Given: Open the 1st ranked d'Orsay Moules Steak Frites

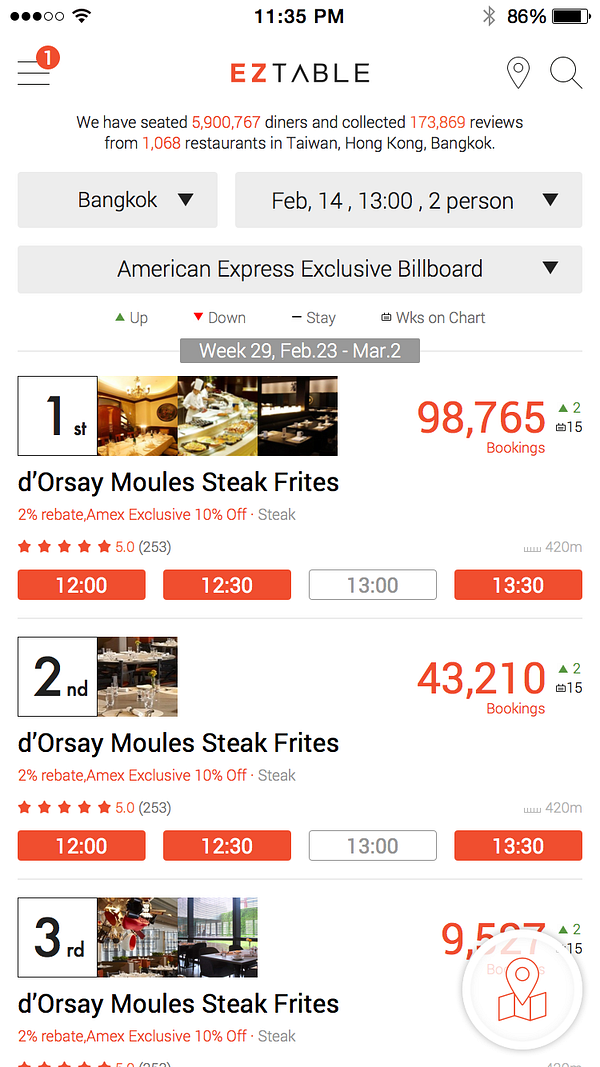Looking at the screenshot, I should (x=178, y=482).
